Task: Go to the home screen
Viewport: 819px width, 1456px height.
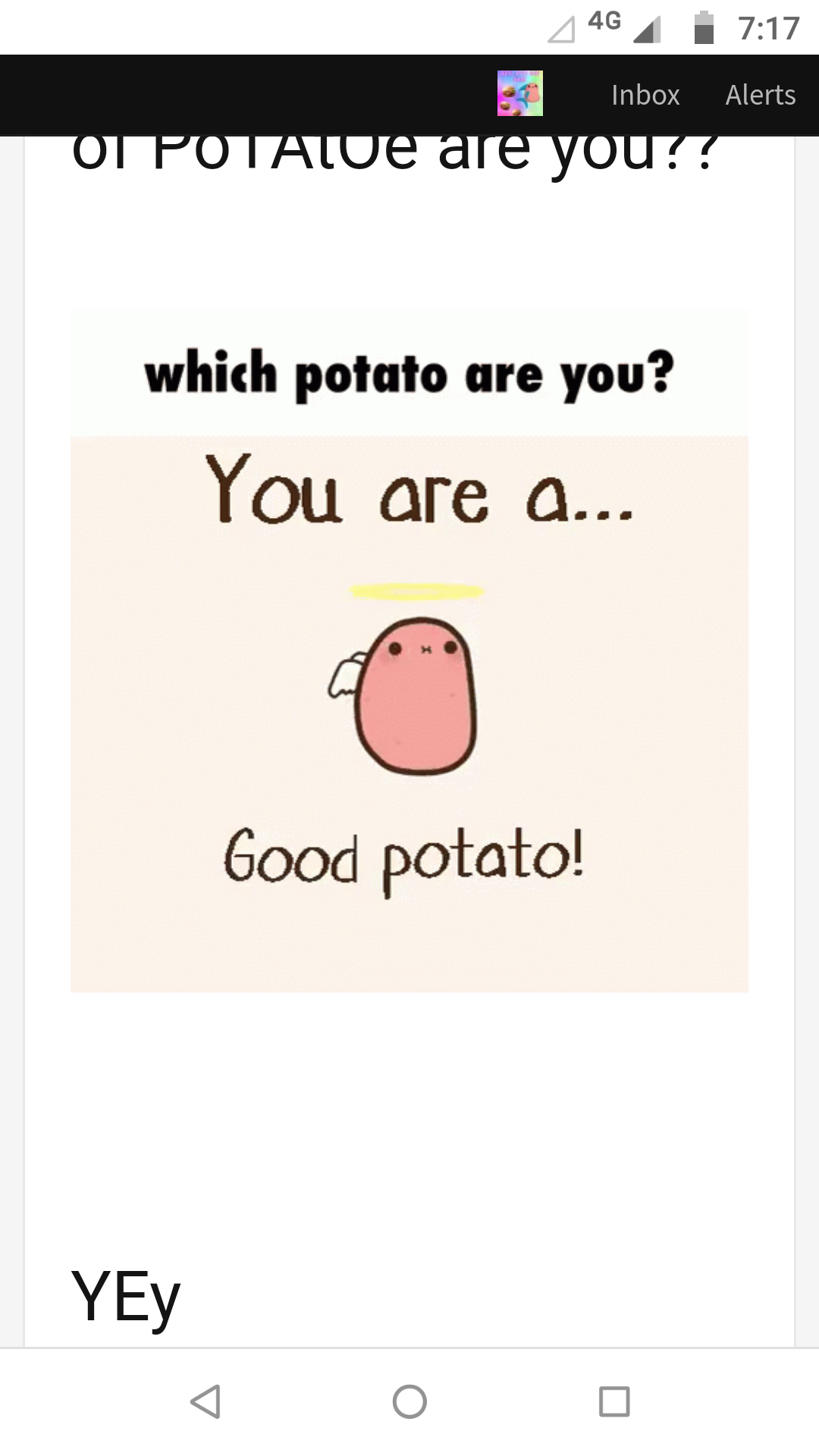Action: (x=409, y=1401)
